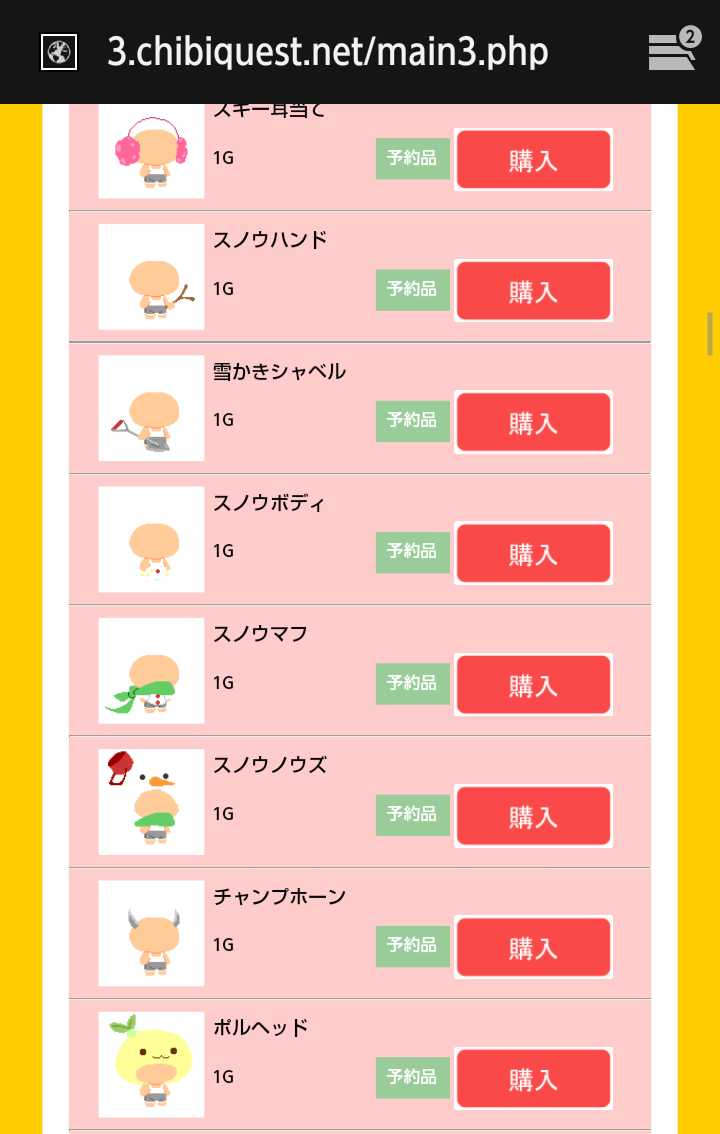Tap 購入 for スノウボディ
The height and width of the screenshot is (1134, 720).
(x=533, y=553)
